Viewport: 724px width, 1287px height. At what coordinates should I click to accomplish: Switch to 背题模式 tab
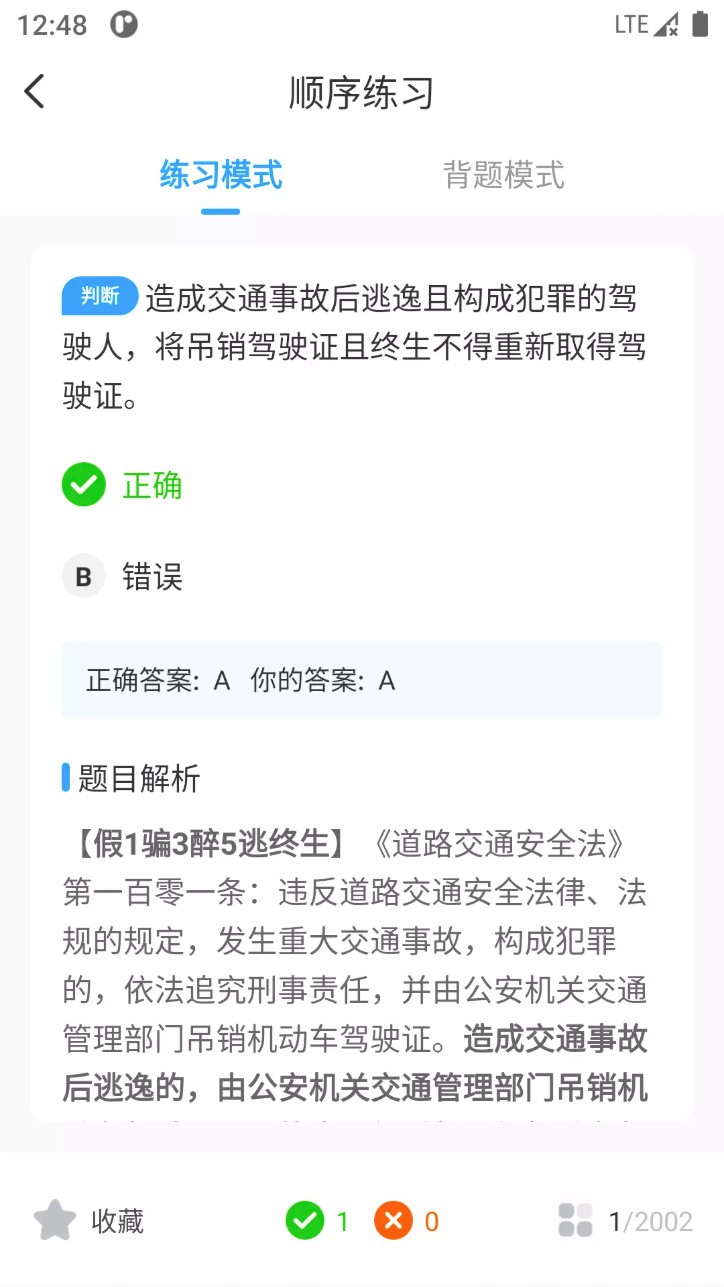click(x=504, y=175)
